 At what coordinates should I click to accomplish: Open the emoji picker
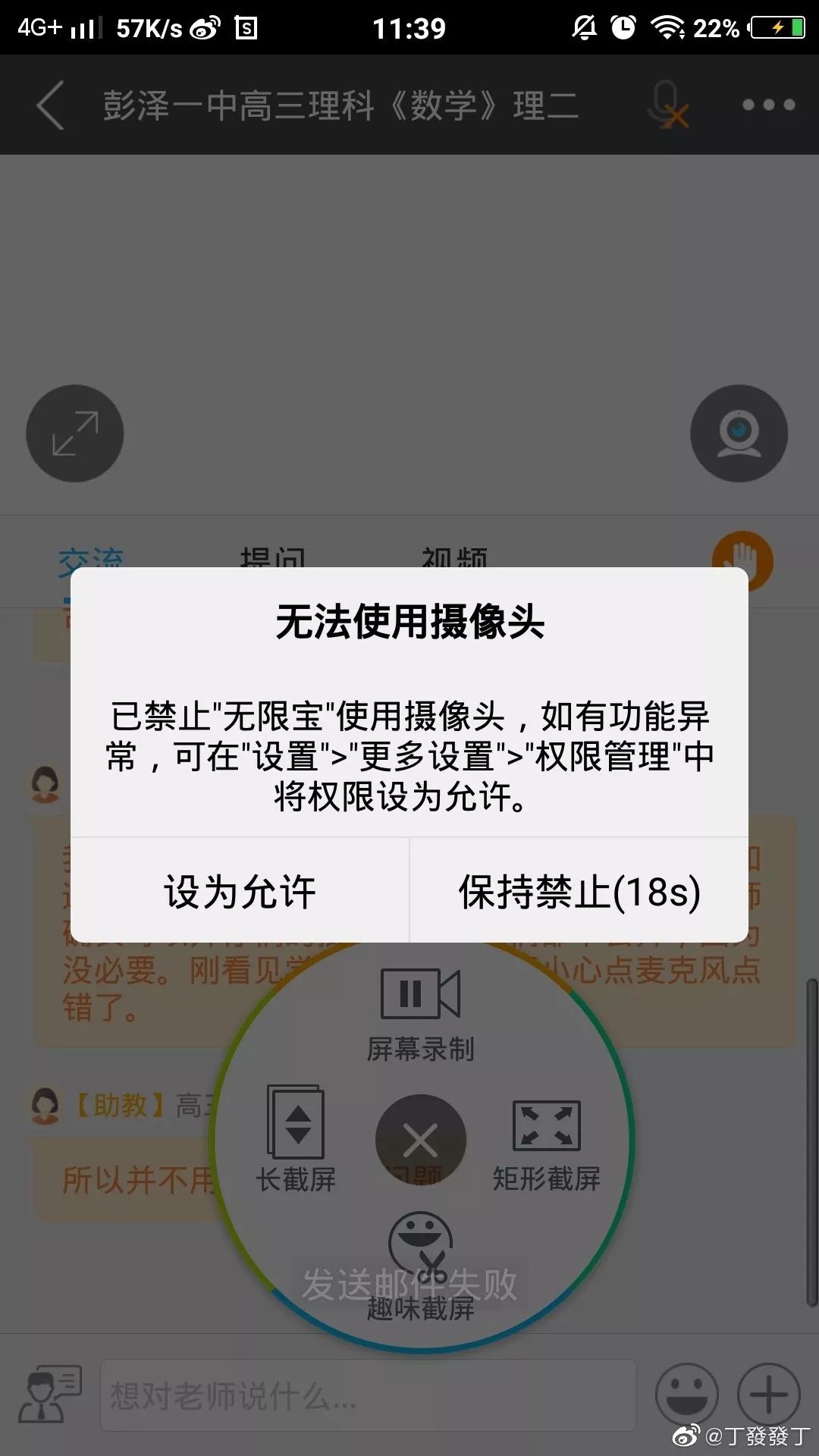[686, 1395]
